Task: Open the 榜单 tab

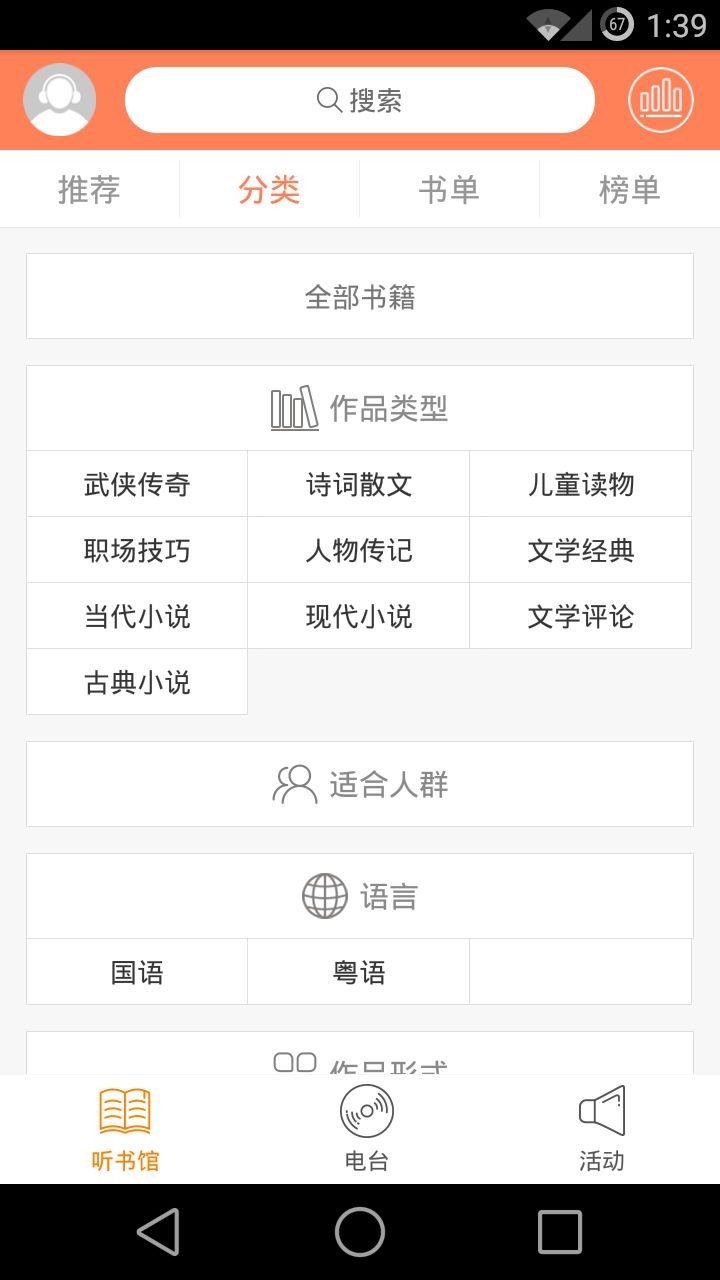Action: click(x=629, y=188)
